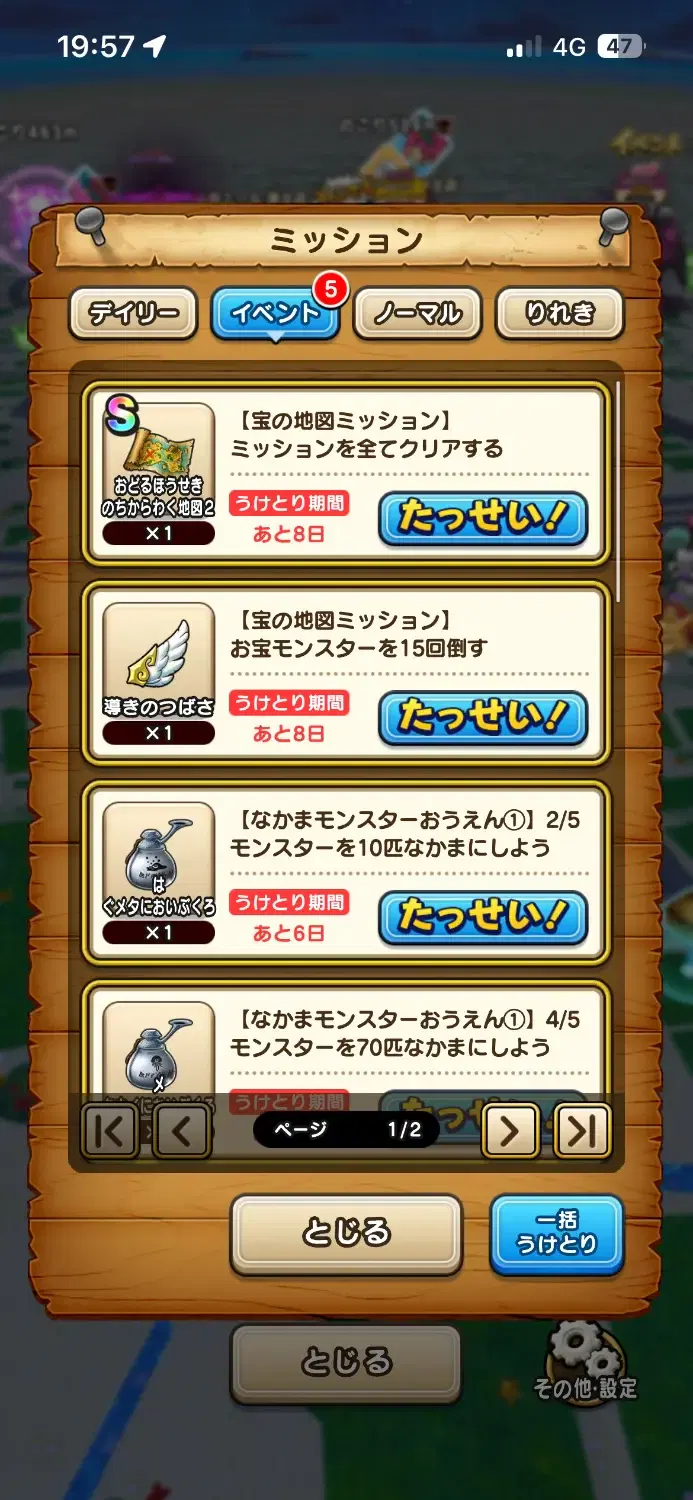
Task: Tap 一括うけとり to claim all
Action: click(x=556, y=1233)
